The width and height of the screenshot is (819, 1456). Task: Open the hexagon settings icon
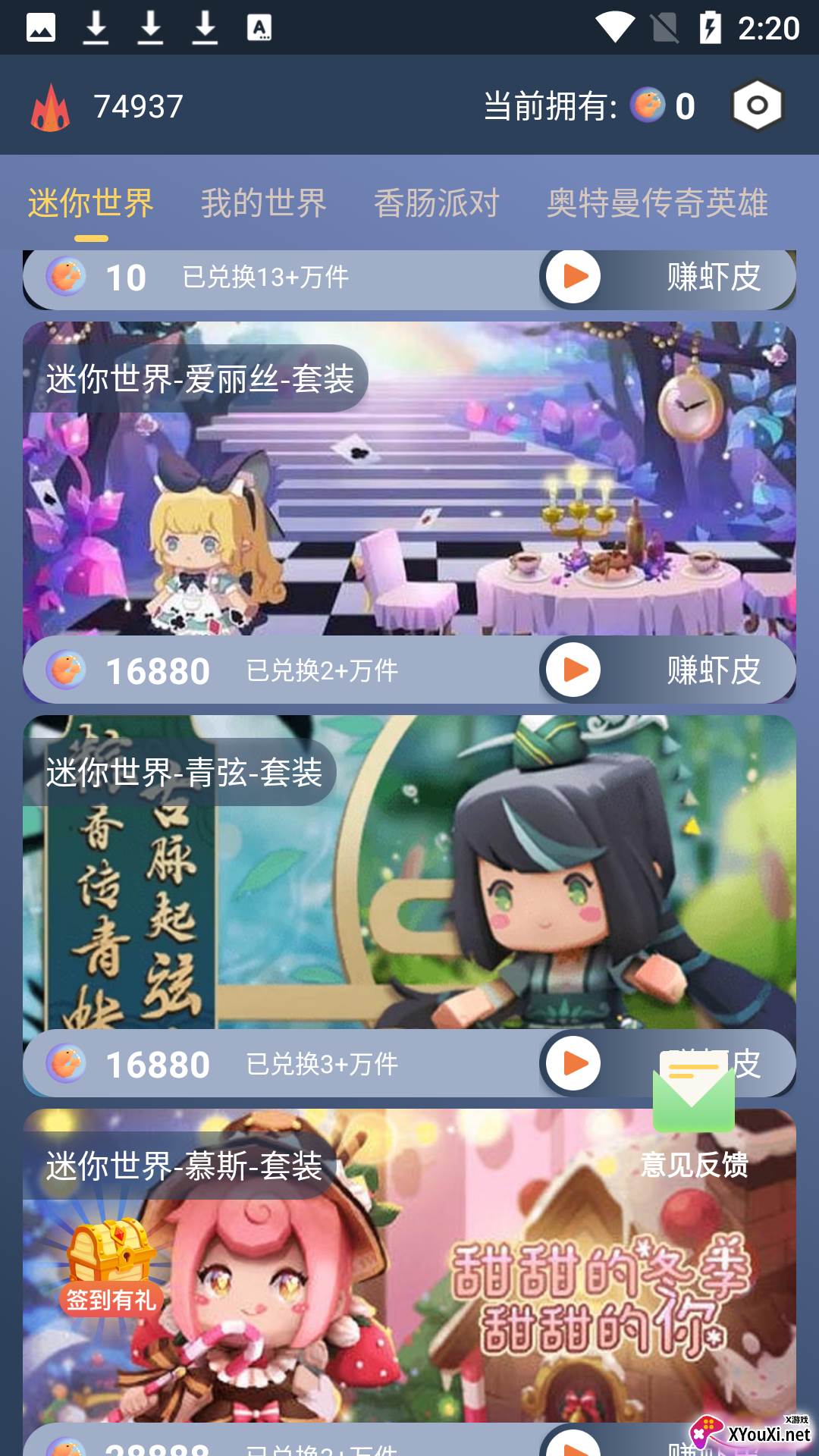click(756, 105)
